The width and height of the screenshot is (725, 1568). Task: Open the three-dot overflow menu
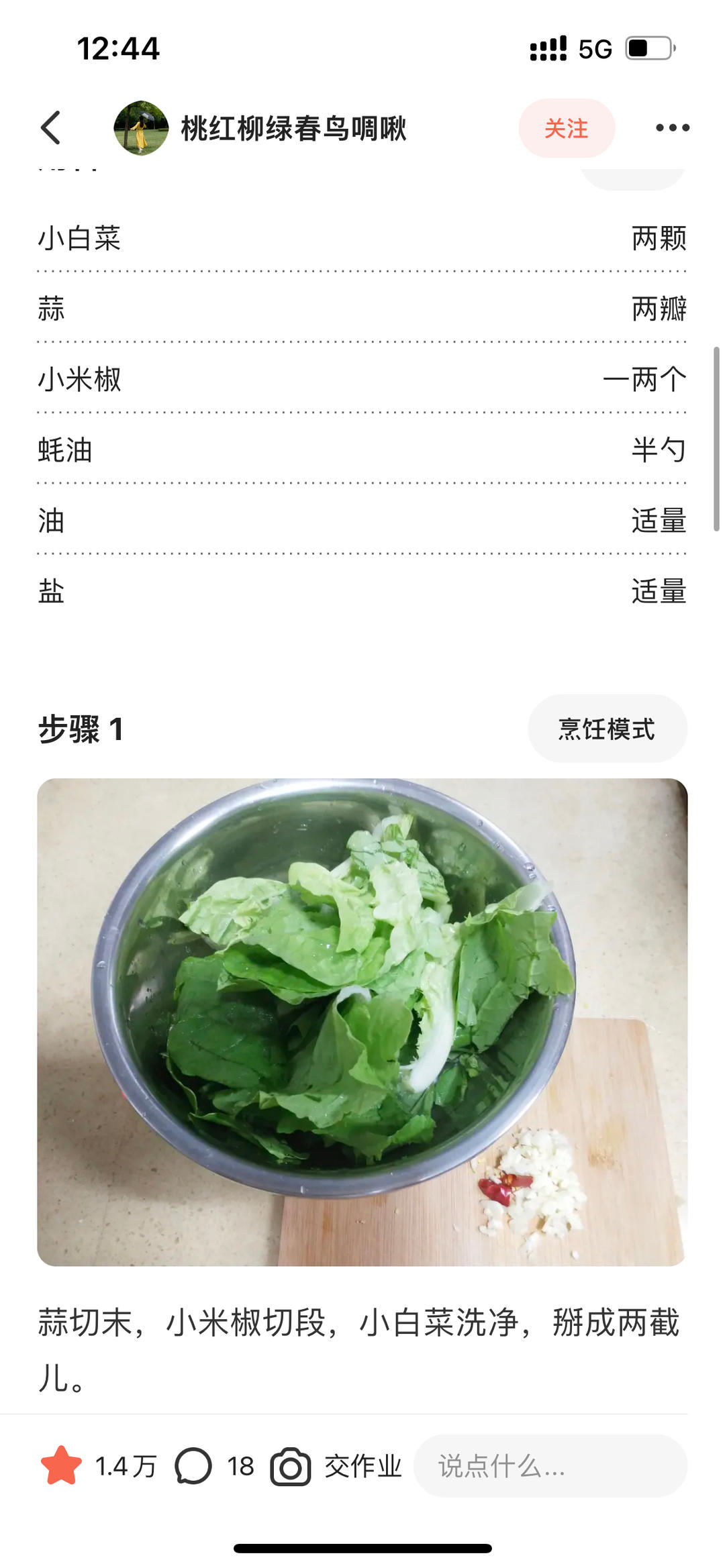click(x=672, y=127)
